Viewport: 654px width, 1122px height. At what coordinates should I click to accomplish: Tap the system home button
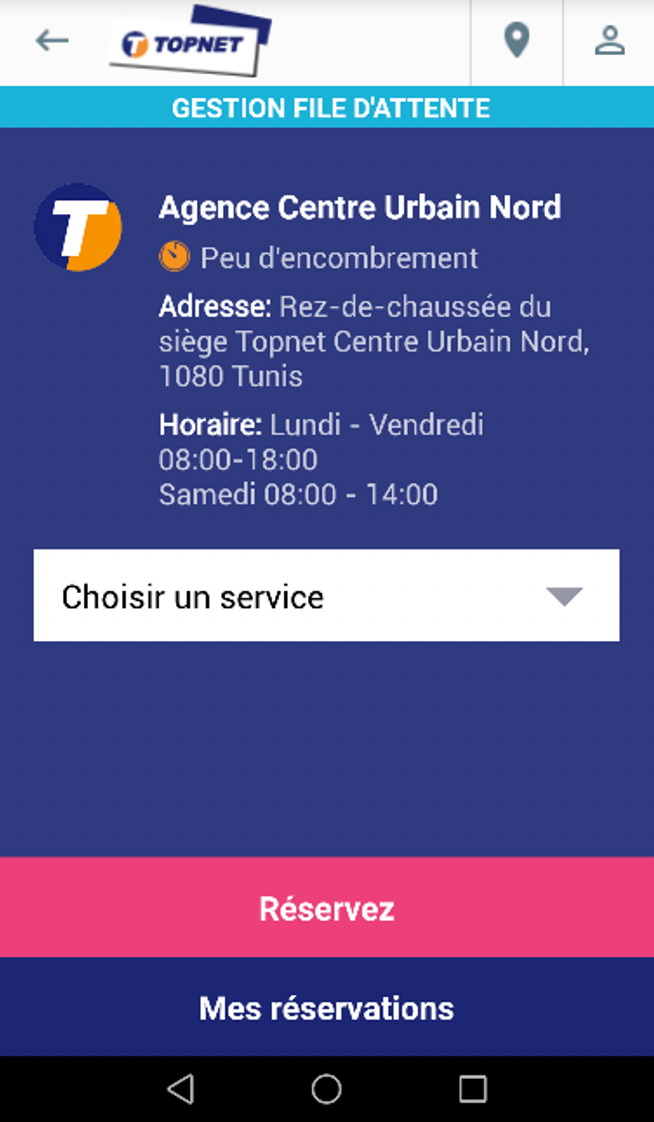pyautogui.click(x=326, y=1089)
